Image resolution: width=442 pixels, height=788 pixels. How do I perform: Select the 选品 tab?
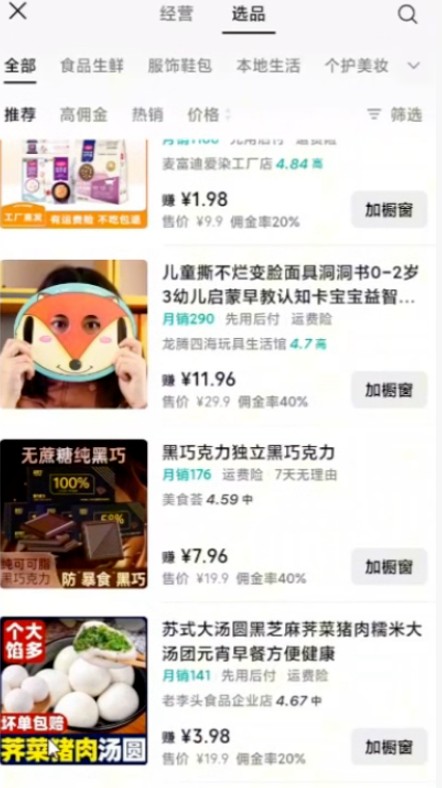(249, 14)
